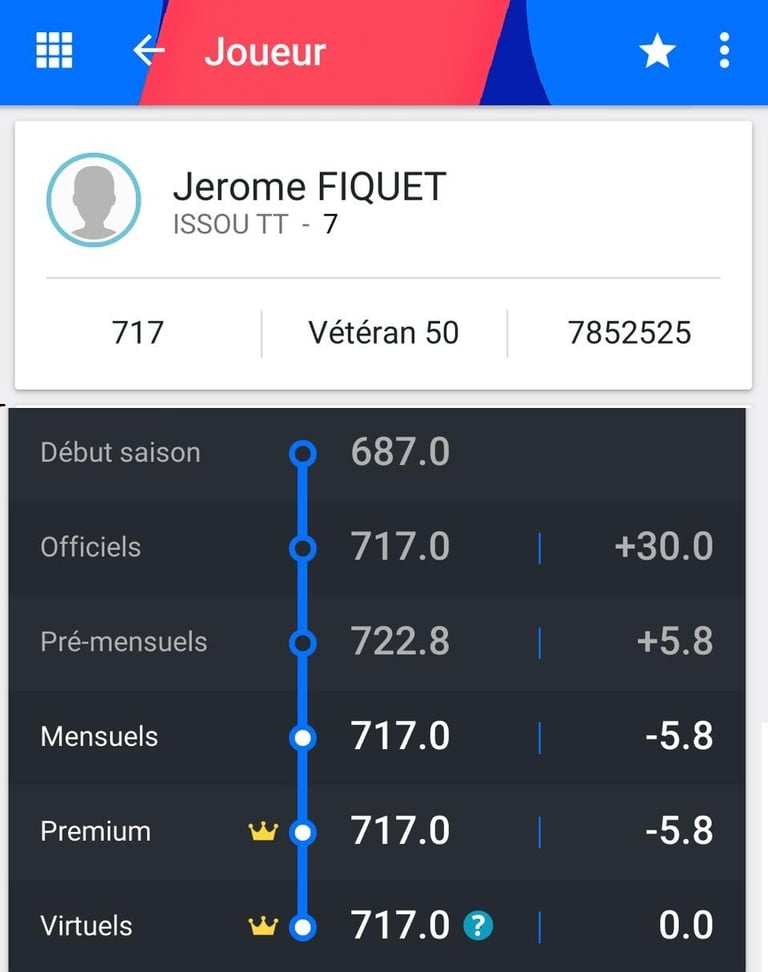The width and height of the screenshot is (768, 972).
Task: Add Jerome Fiquet to favorites
Action: [657, 51]
